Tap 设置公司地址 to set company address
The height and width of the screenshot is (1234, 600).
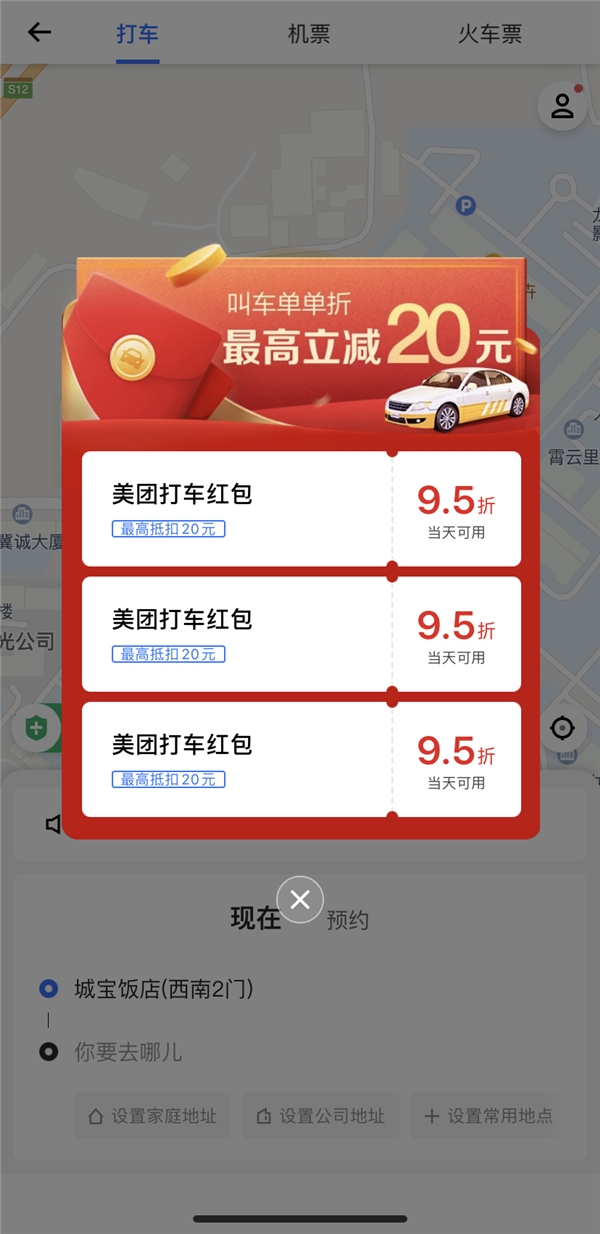321,1116
